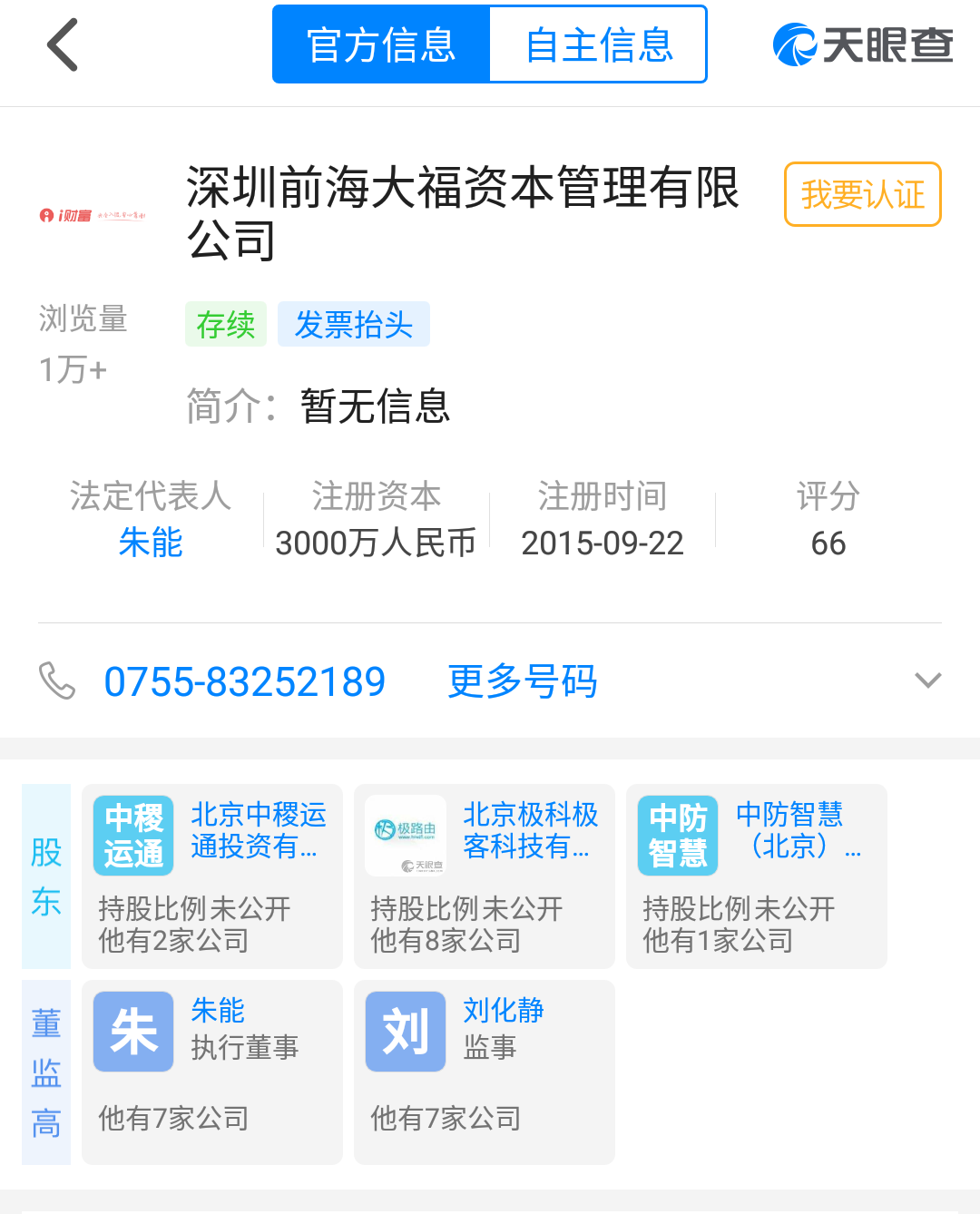Switch to the 自主信息 tab
This screenshot has width=980, height=1214.
[x=598, y=44]
